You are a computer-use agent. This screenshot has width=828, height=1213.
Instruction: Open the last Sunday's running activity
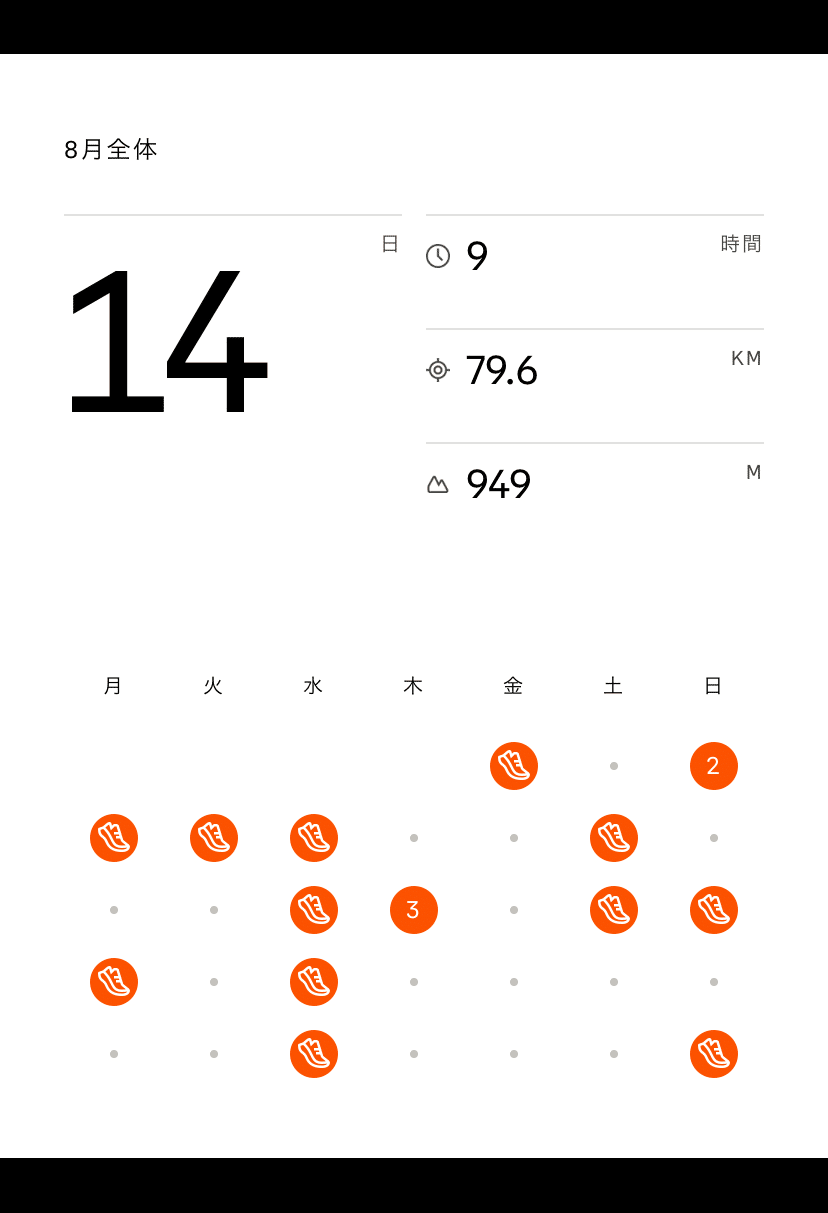[713, 1054]
